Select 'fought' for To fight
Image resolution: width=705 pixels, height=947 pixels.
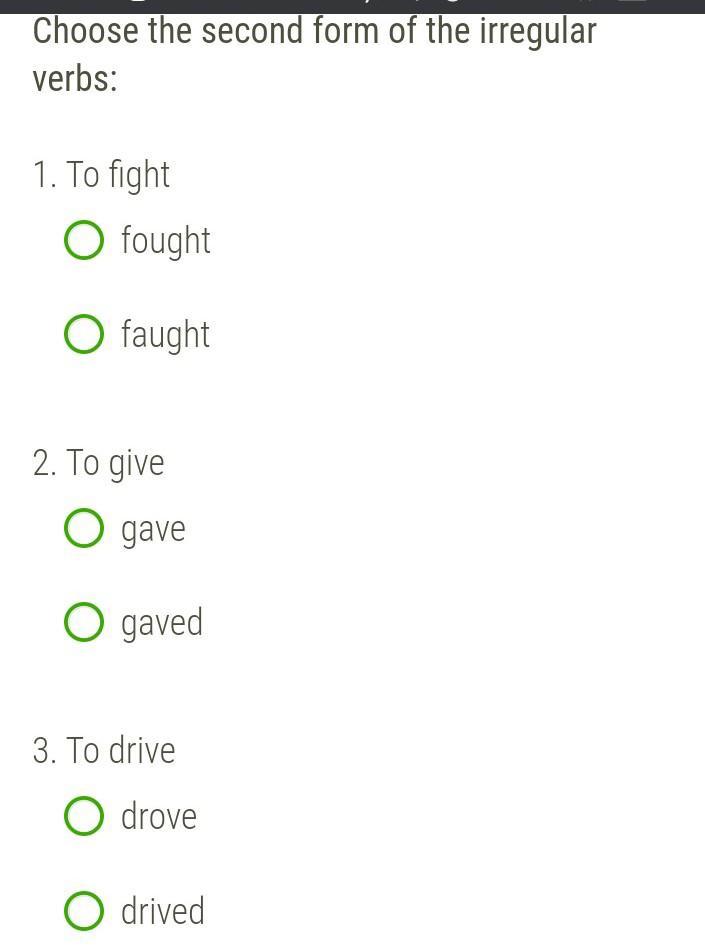point(84,241)
